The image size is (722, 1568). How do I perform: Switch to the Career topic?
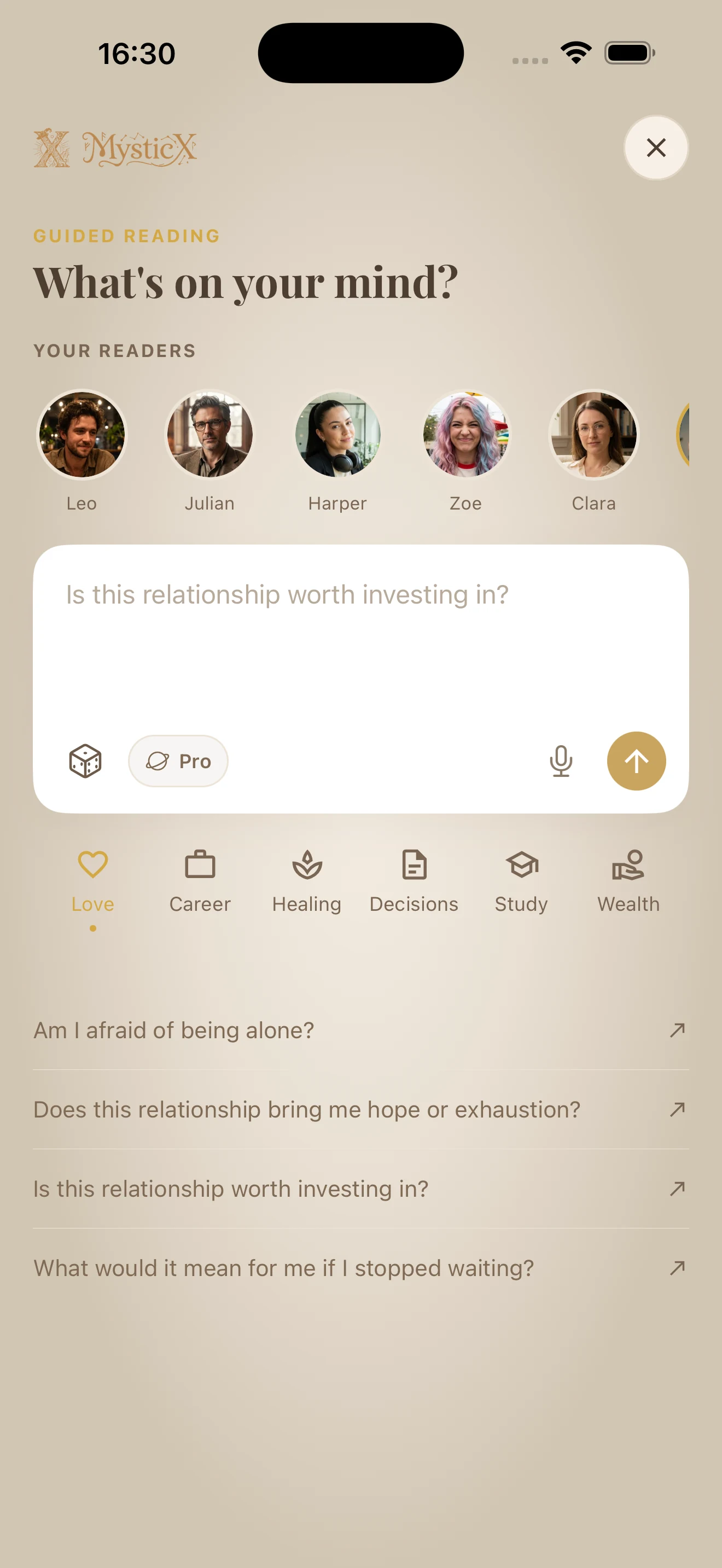tap(200, 881)
